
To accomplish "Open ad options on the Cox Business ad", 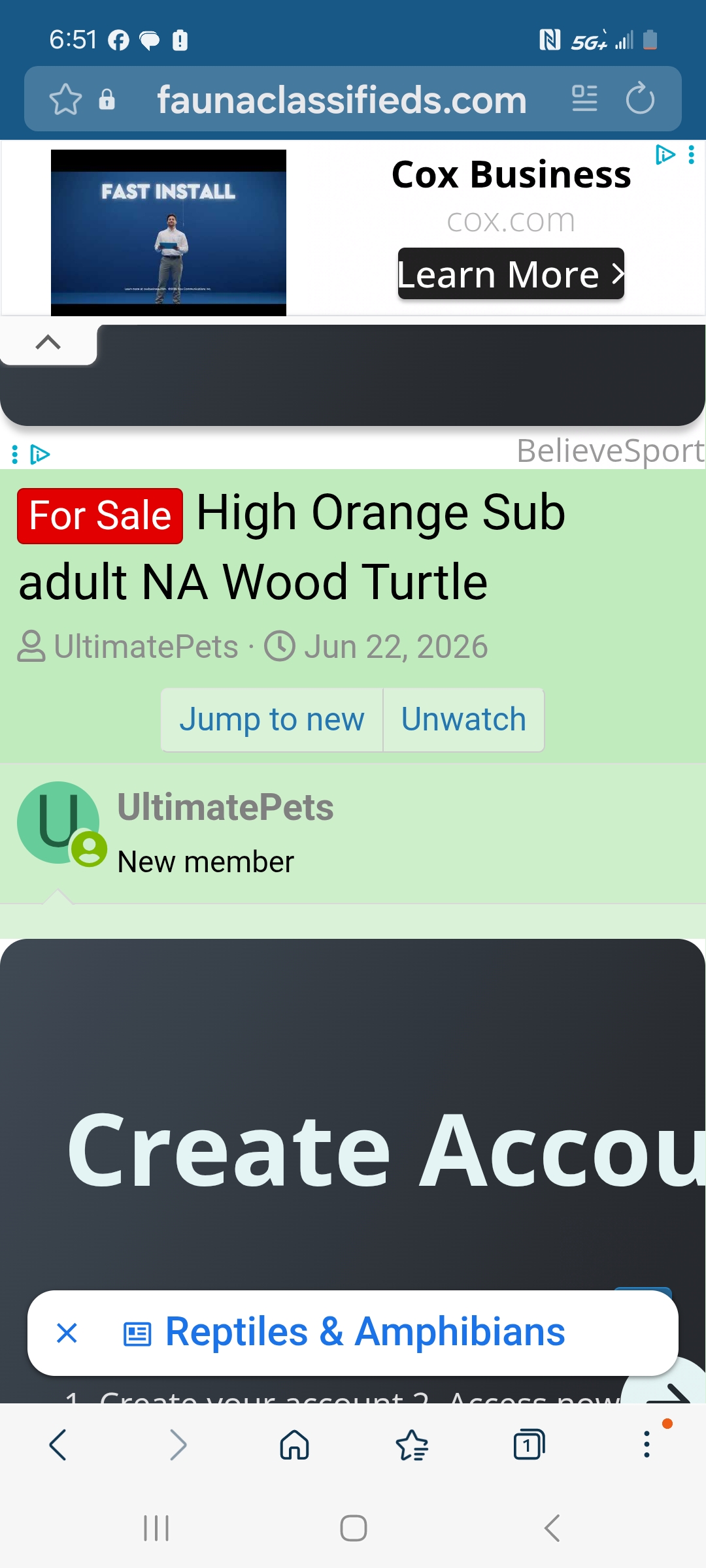I will pos(691,155).
